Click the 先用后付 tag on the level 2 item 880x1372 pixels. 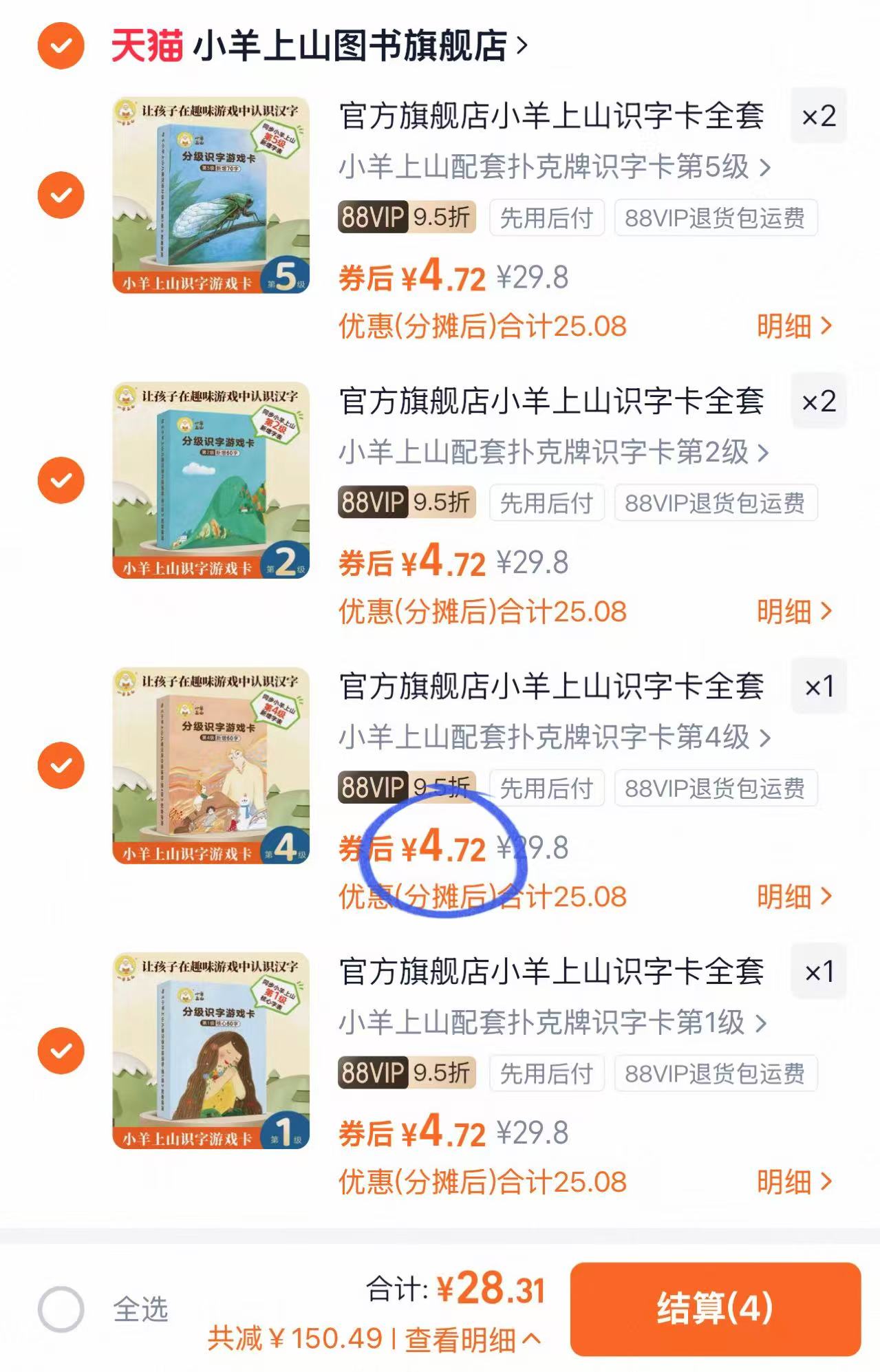point(547,503)
